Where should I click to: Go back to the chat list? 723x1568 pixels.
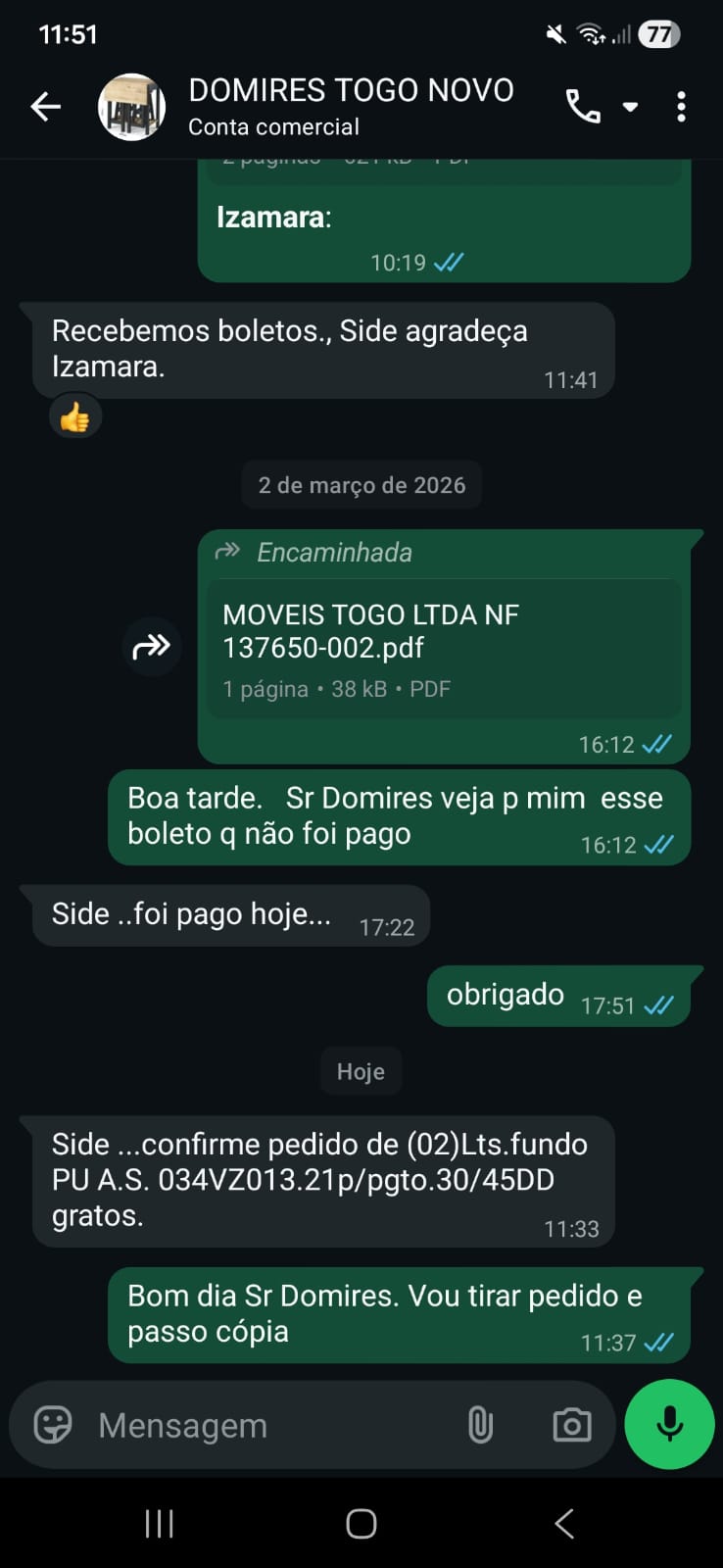[45, 107]
